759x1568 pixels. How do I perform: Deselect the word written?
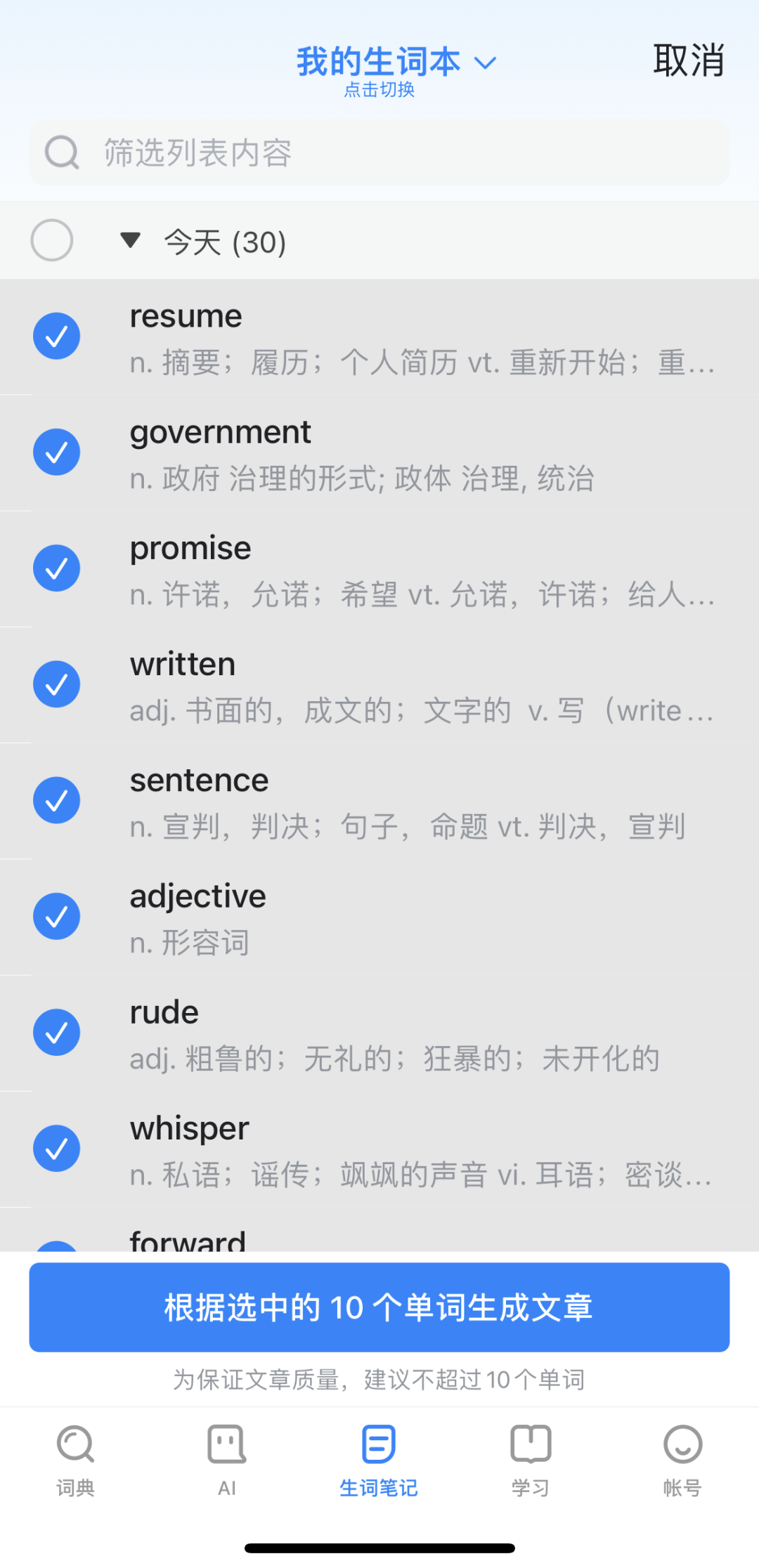tap(56, 684)
